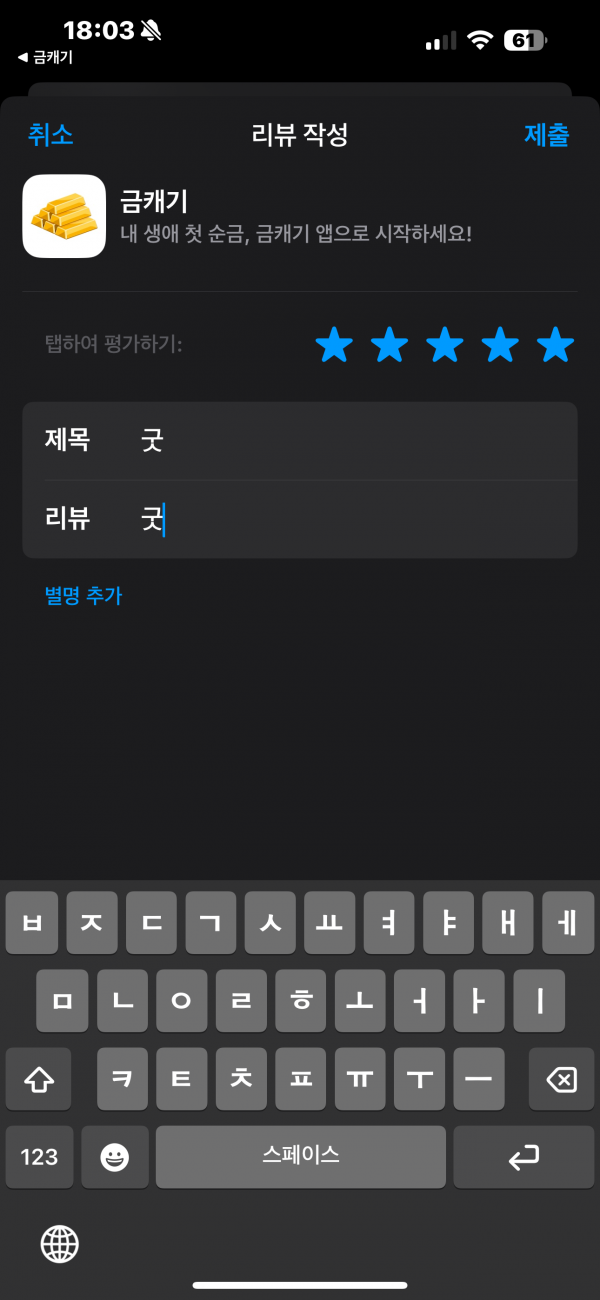600x1300 pixels.
Task: Tap the 스페이스 space bar
Action: click(300, 1157)
